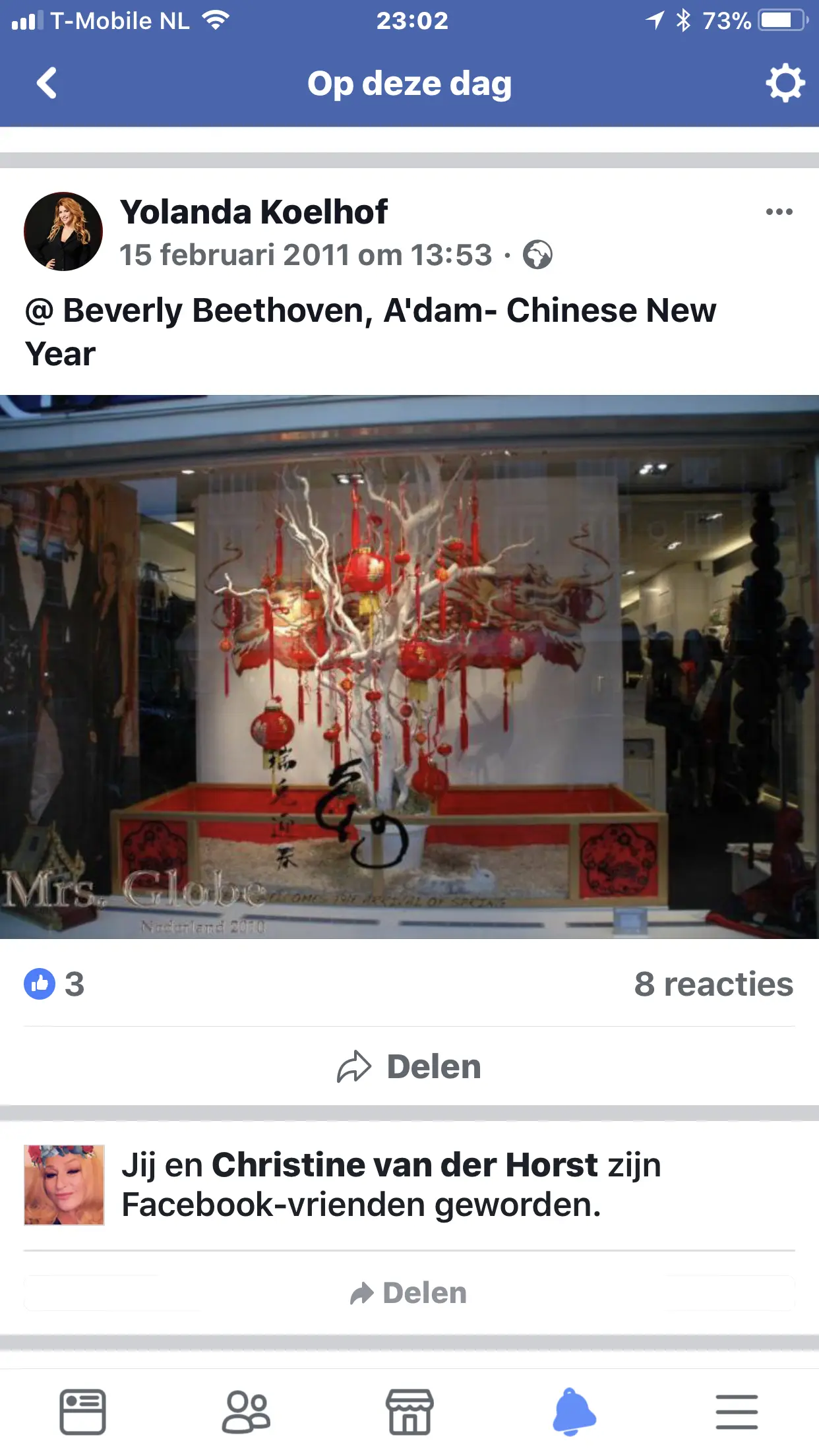Tap Christine van der Horst's profile photo
The width and height of the screenshot is (819, 1456).
[64, 1185]
